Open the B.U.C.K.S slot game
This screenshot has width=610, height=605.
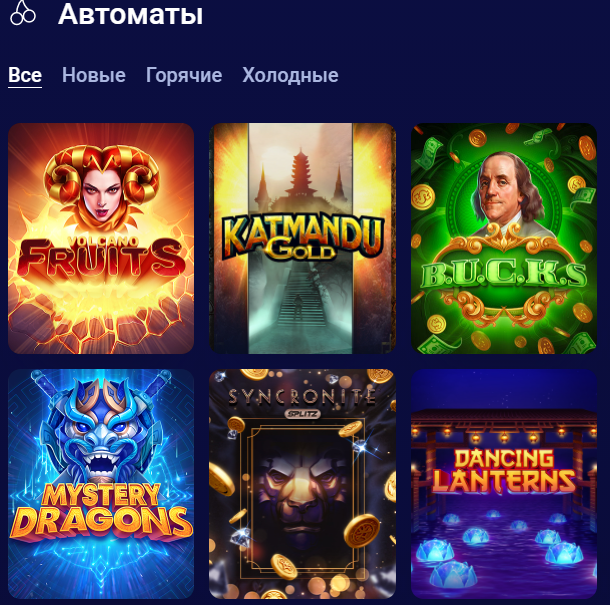click(504, 238)
